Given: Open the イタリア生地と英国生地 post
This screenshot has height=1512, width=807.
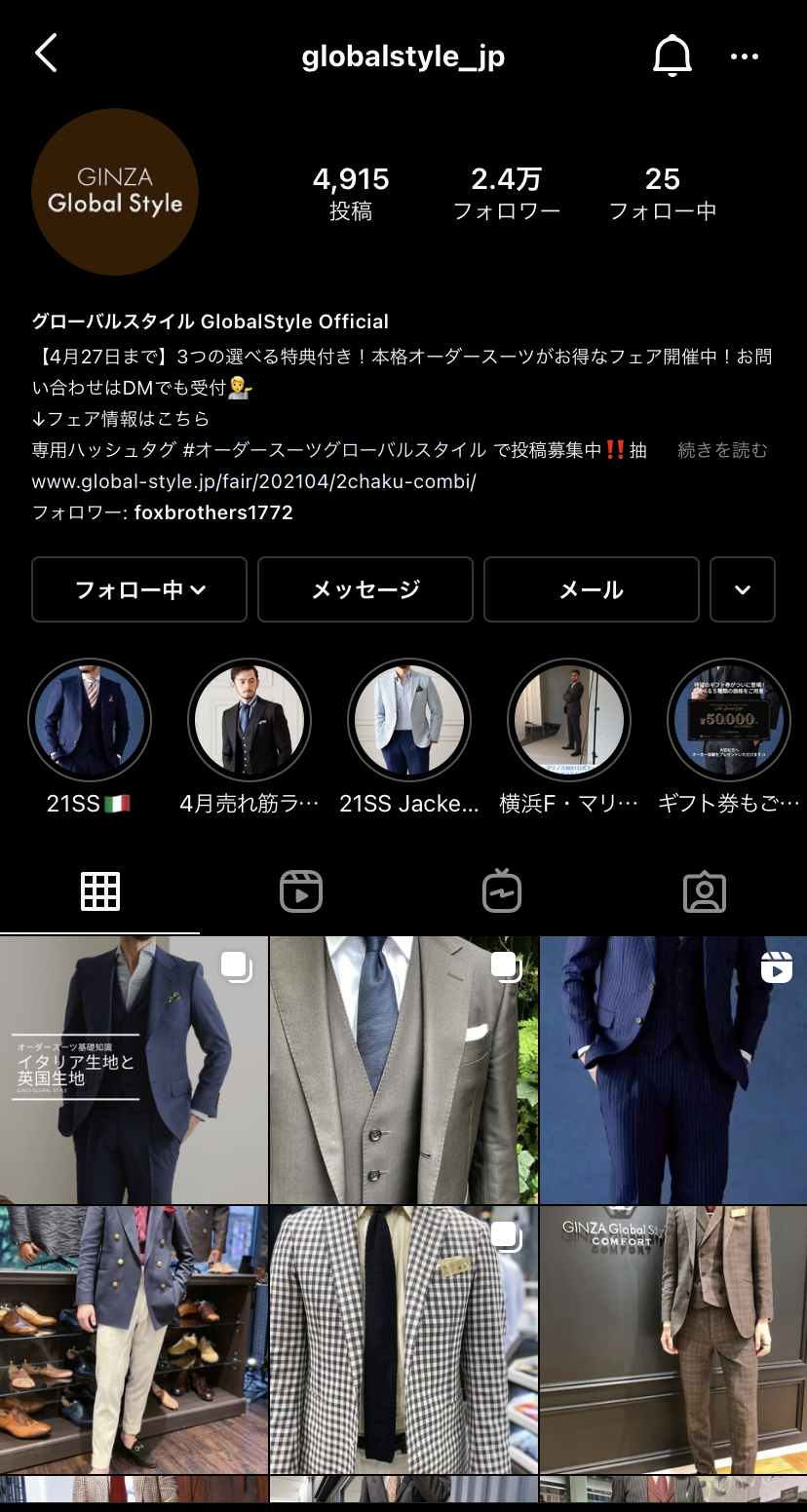Looking at the screenshot, I should [134, 1070].
